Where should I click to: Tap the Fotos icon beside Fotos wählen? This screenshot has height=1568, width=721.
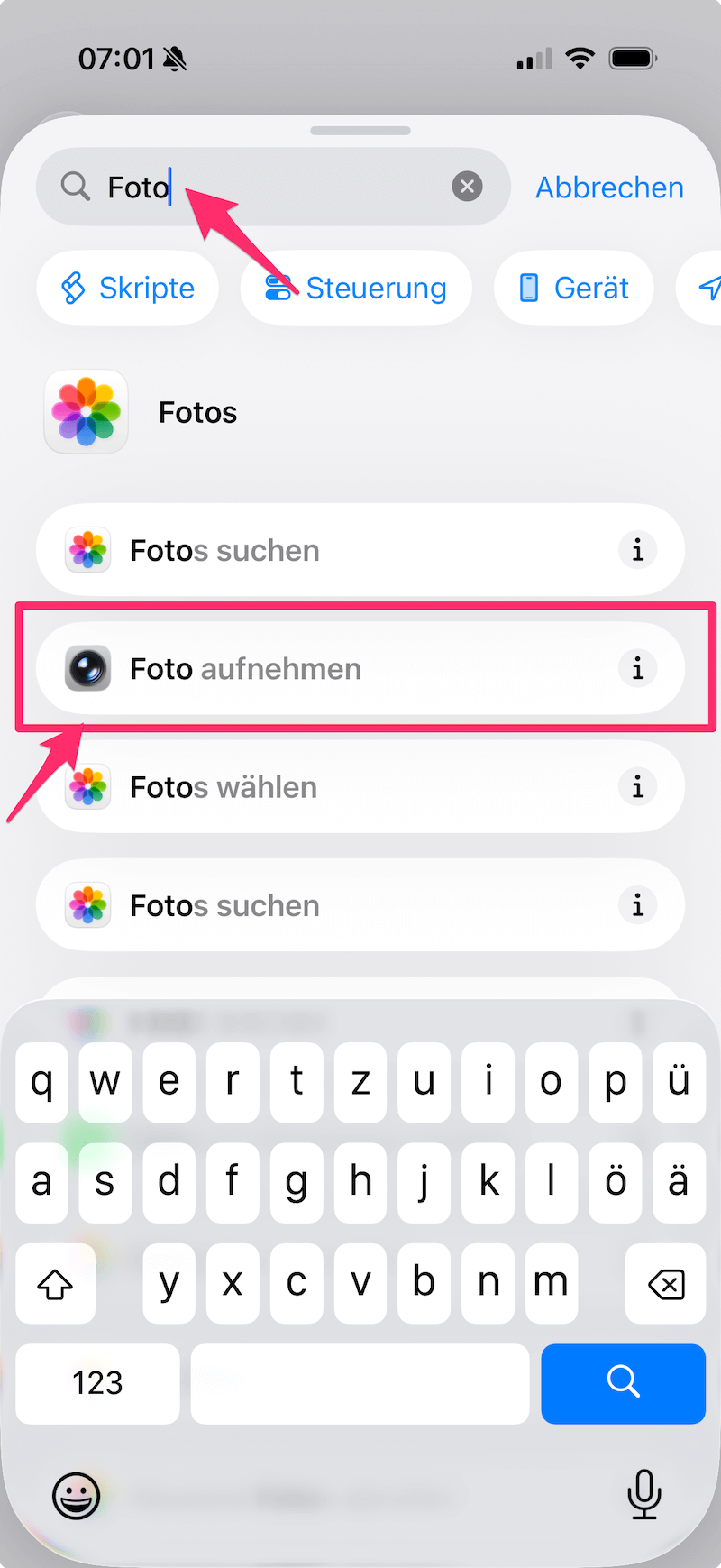click(x=87, y=786)
